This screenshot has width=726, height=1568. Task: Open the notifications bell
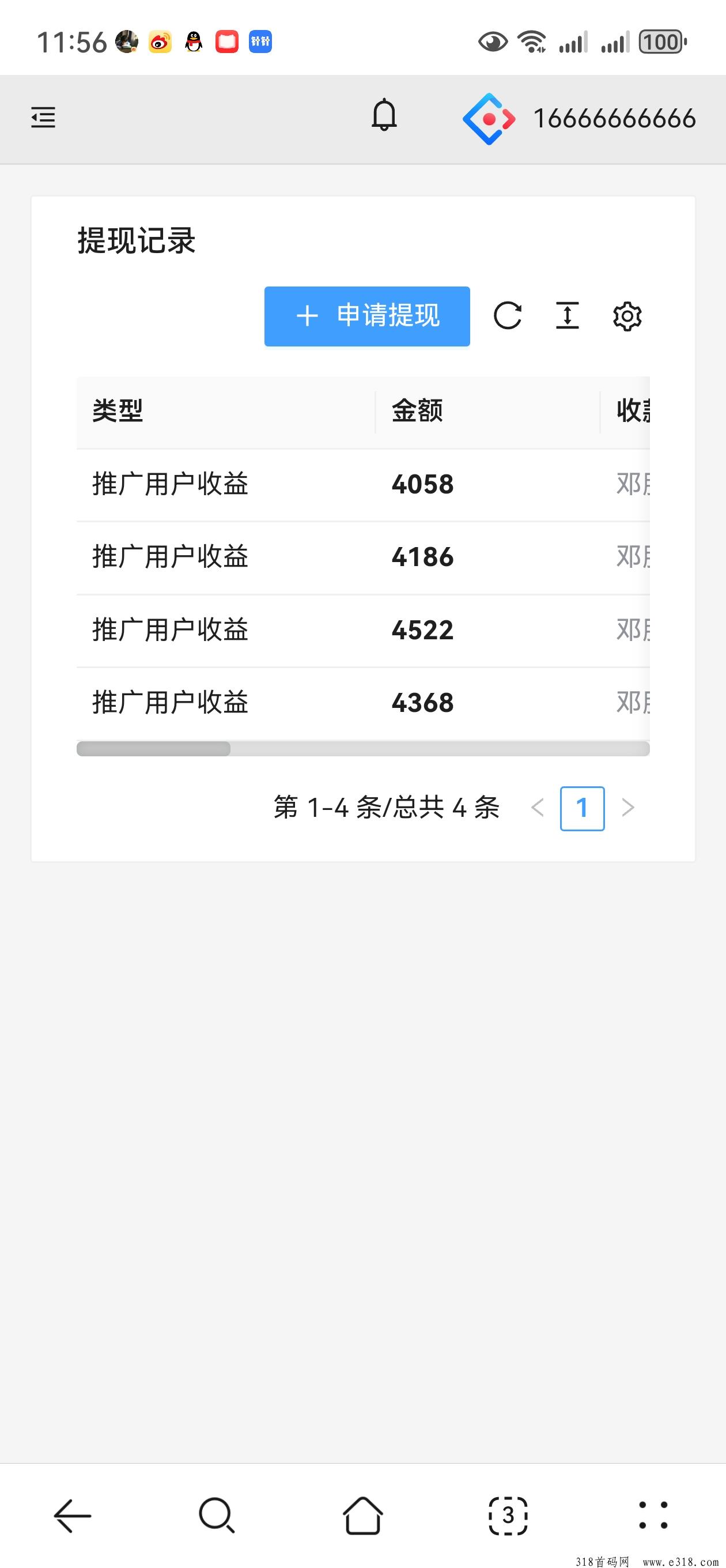(x=384, y=115)
